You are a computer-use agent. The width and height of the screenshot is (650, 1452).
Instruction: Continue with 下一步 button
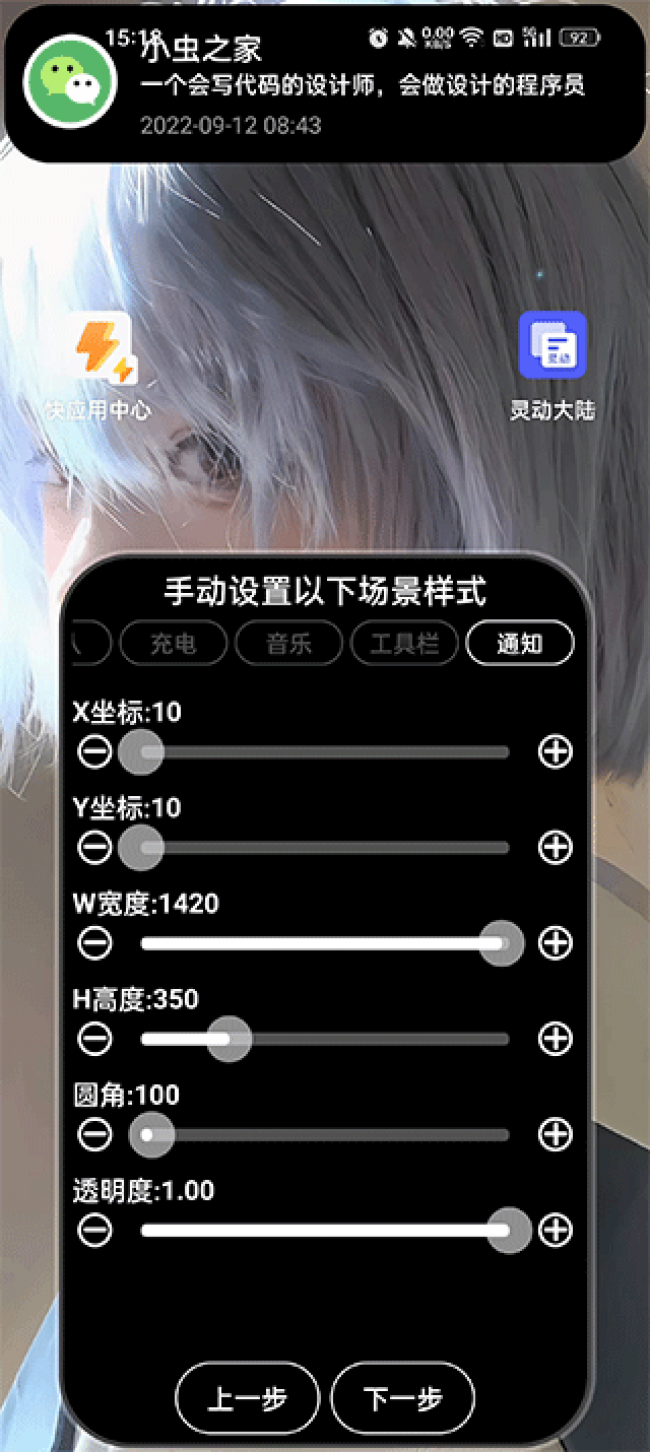coord(403,1398)
